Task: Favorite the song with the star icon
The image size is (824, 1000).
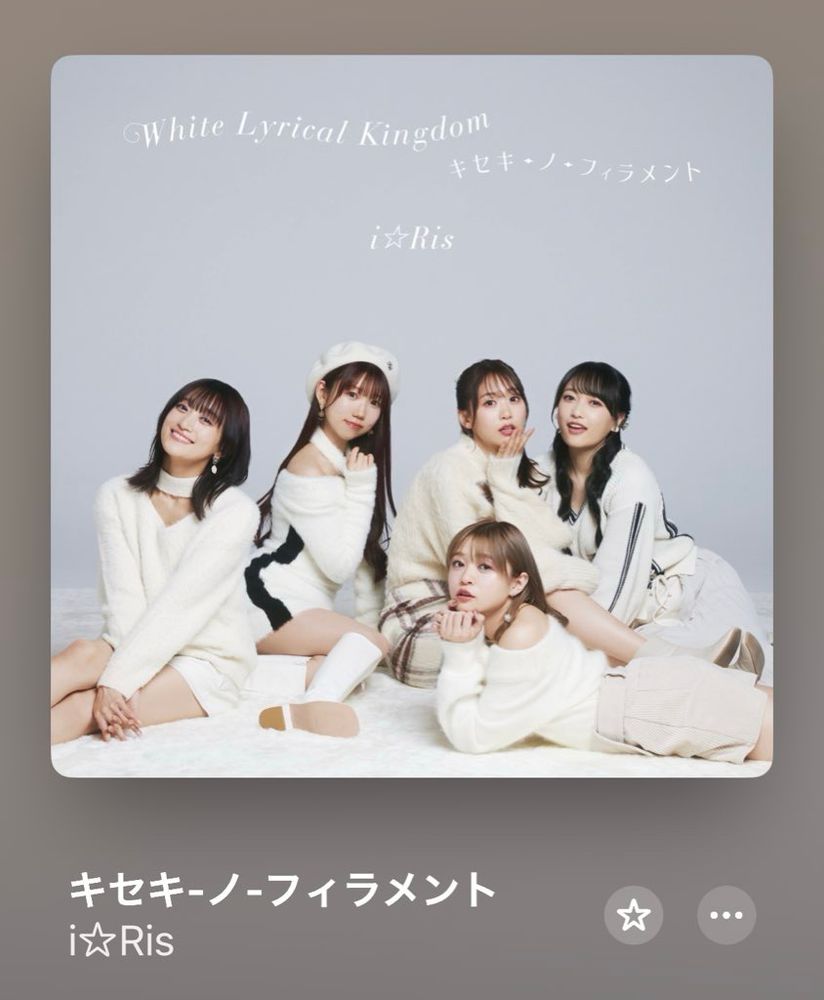Action: 633,915
